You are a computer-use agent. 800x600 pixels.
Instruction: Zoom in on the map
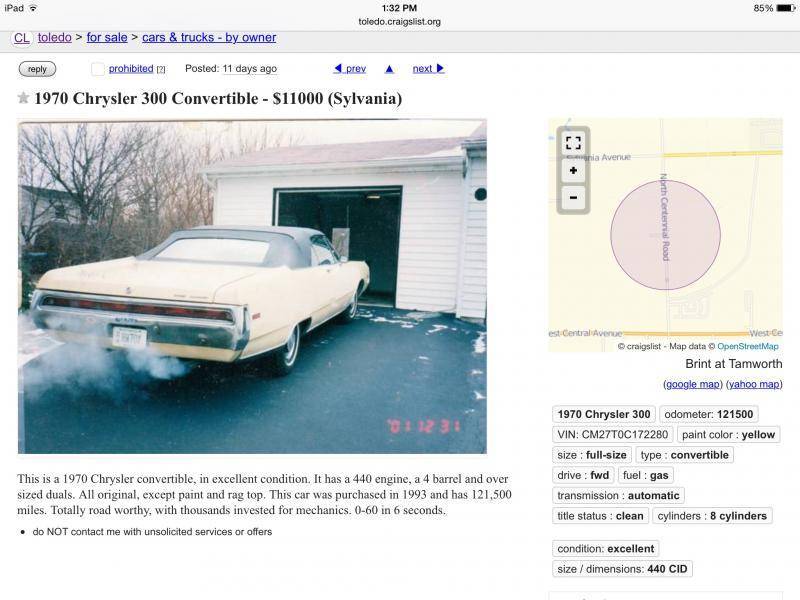click(x=573, y=171)
